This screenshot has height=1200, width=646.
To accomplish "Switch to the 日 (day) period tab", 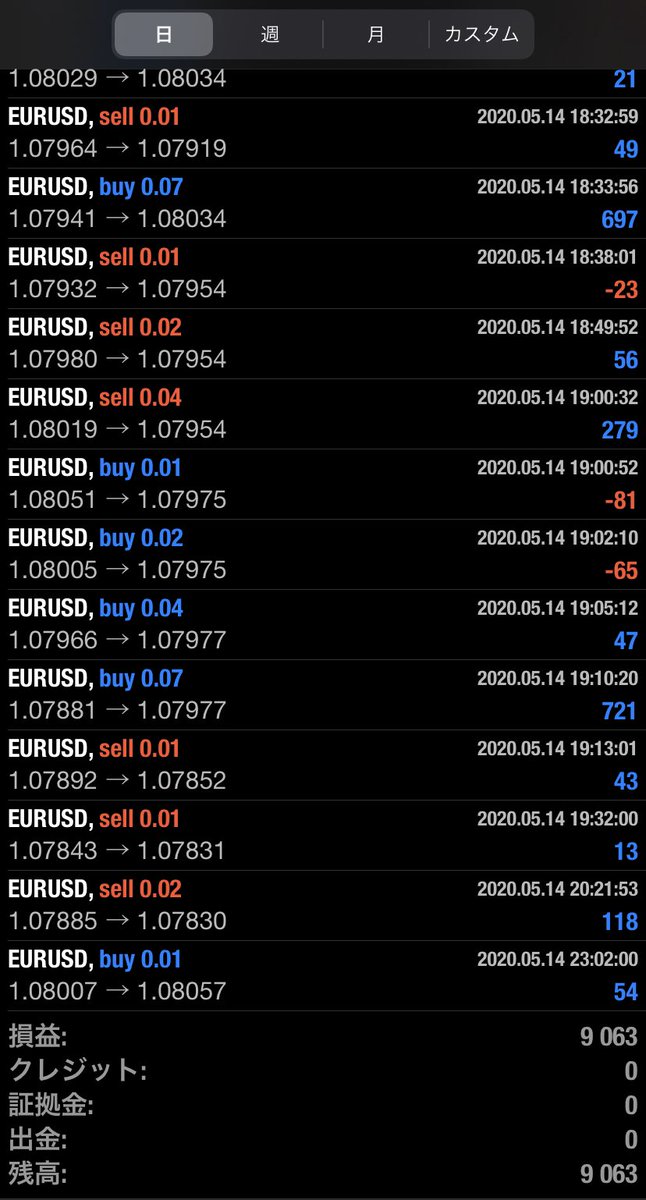I will pos(163,34).
